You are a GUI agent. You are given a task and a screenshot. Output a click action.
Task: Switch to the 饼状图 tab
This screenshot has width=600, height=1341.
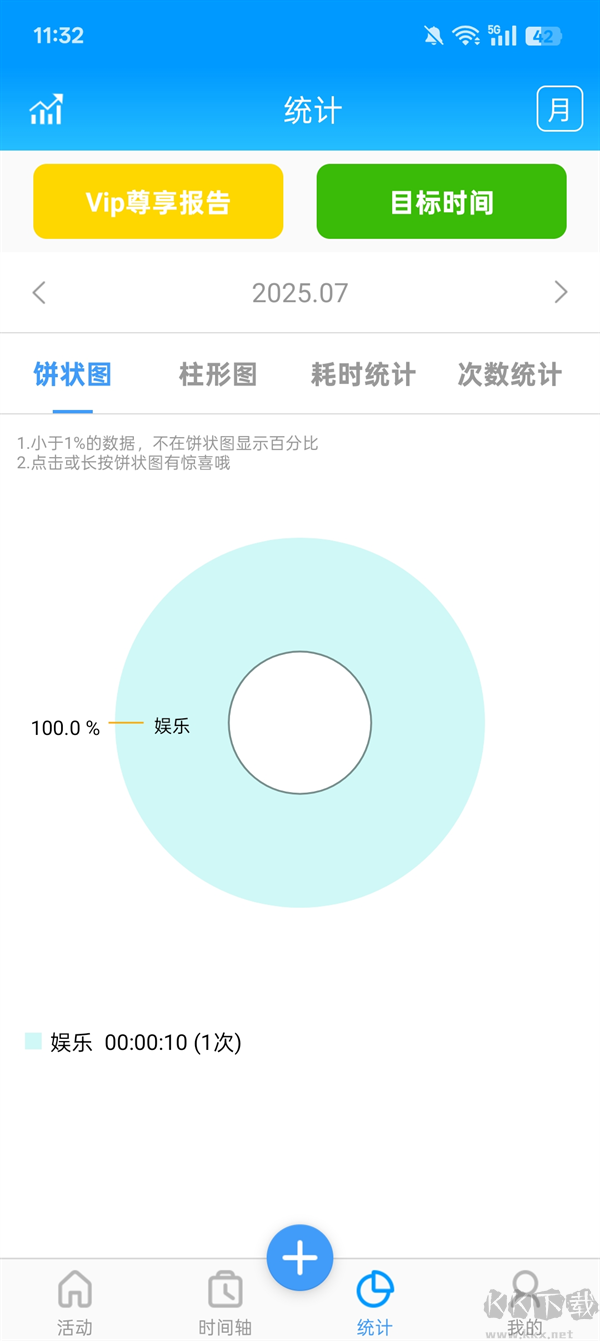tap(72, 375)
